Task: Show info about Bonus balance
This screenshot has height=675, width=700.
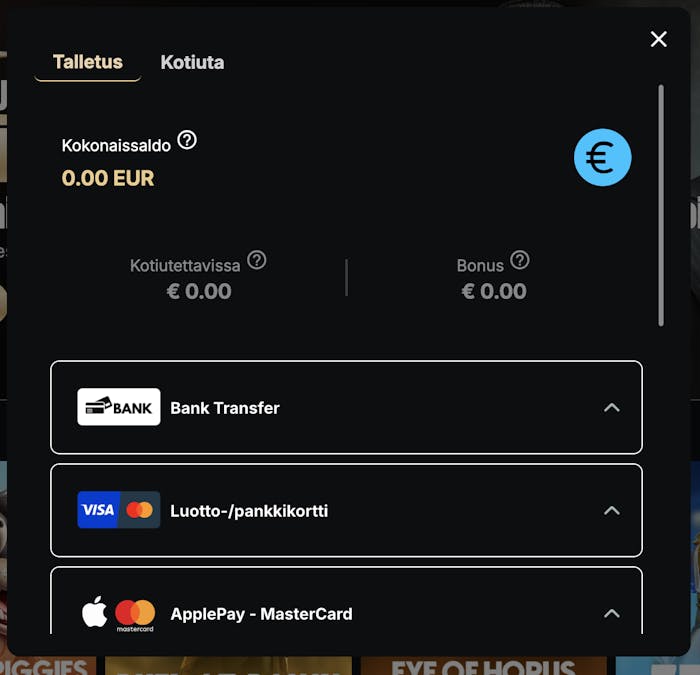Action: [520, 260]
